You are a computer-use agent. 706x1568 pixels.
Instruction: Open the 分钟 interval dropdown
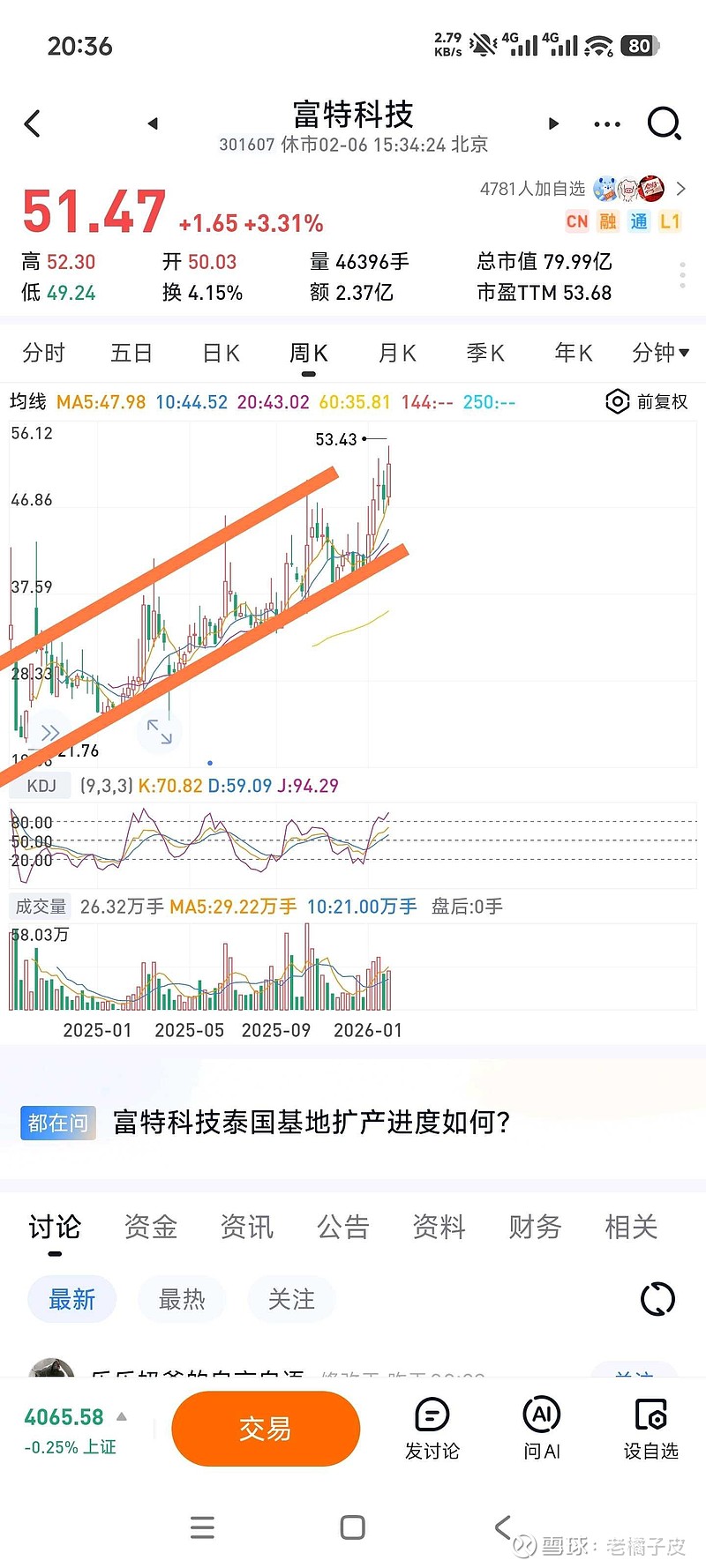coord(660,352)
